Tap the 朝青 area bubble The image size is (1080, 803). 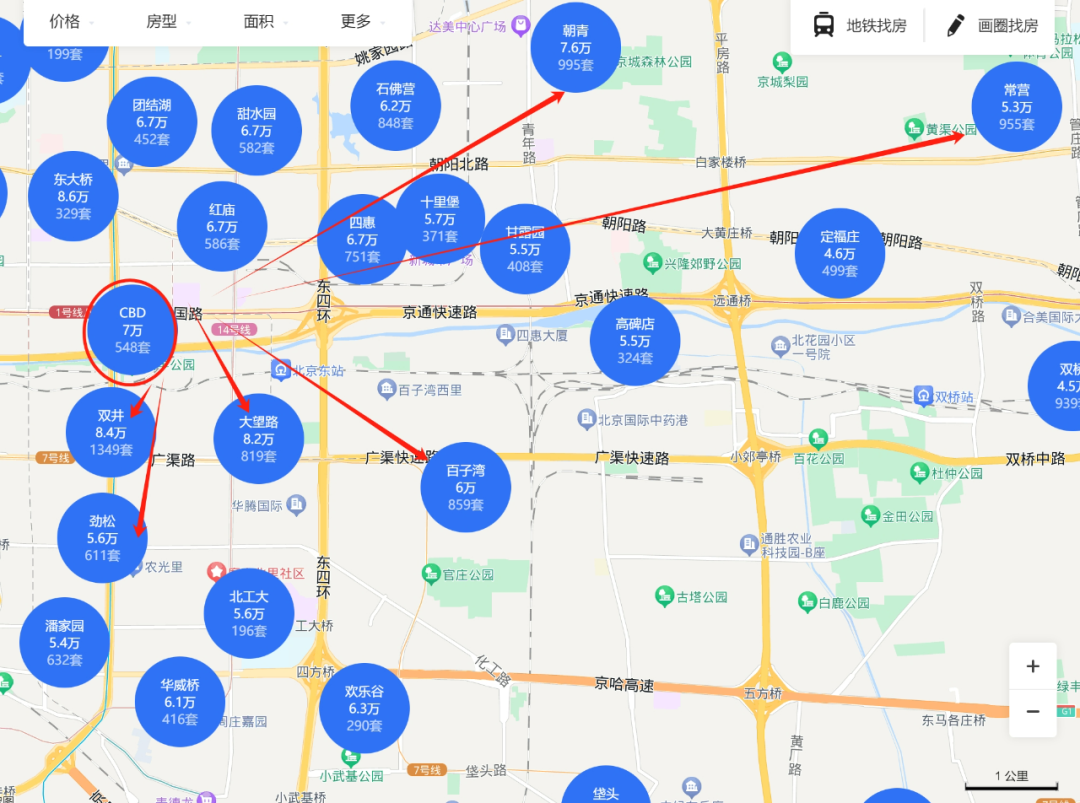pos(576,48)
